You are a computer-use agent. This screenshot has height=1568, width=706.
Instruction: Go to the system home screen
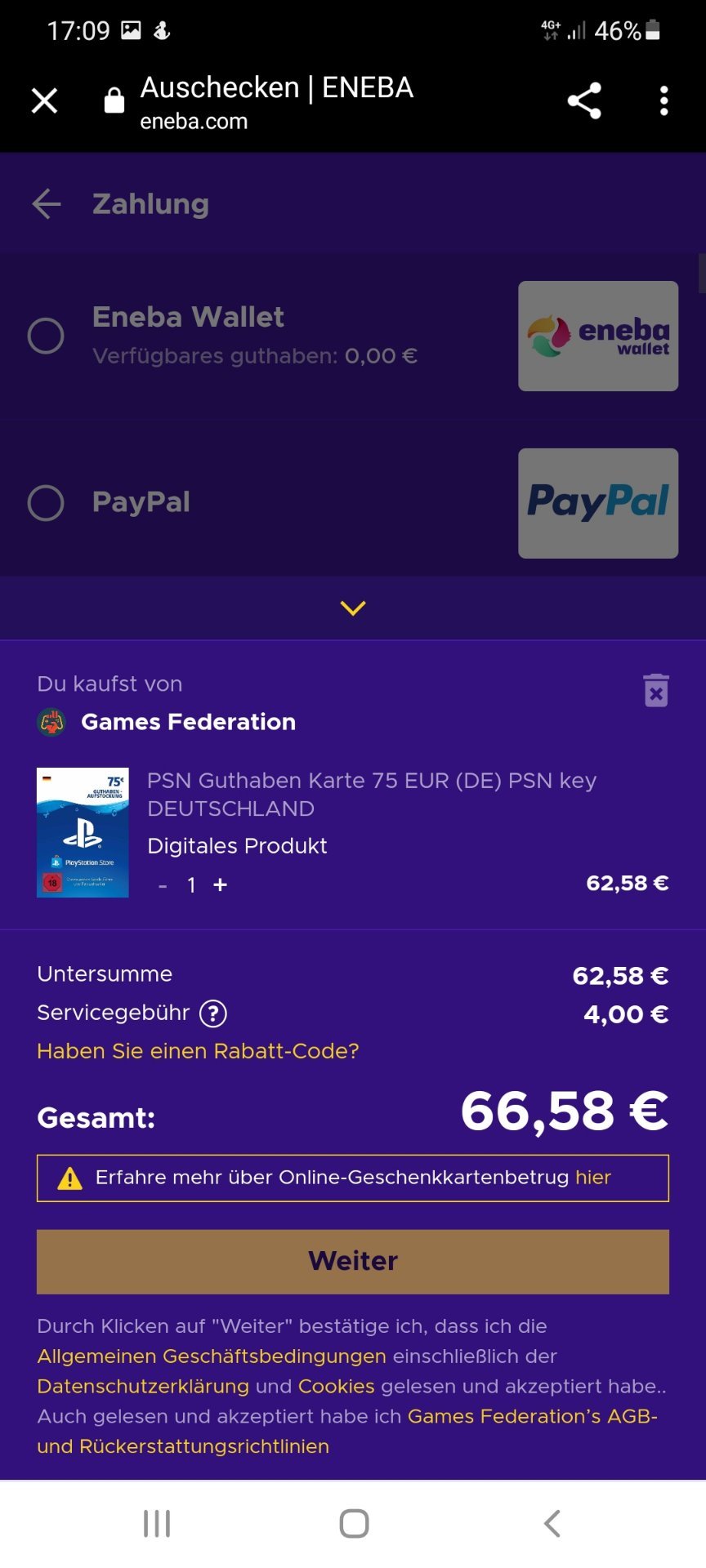click(x=354, y=1524)
